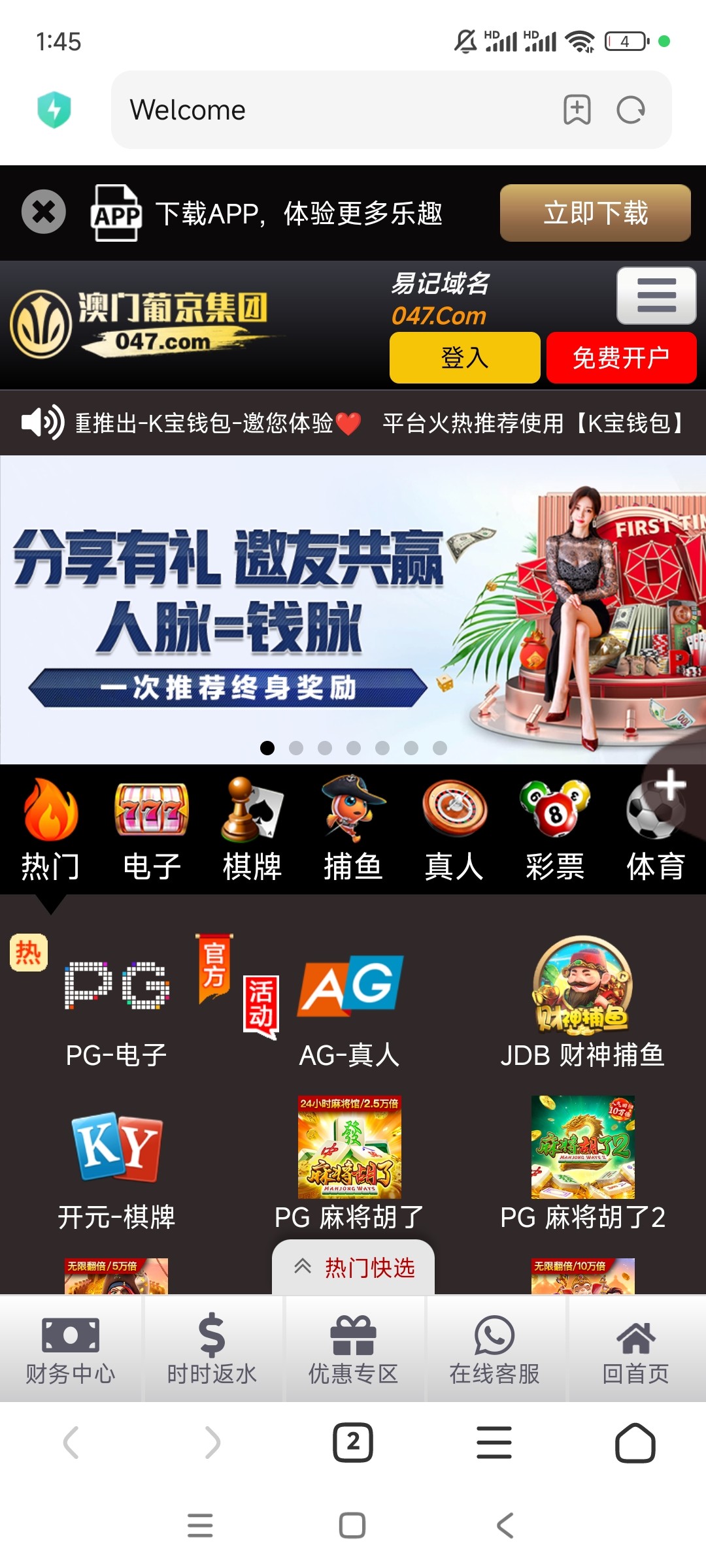Screen dimensions: 706x1568
Task: Select the 捕鱼 category
Action: coord(353,830)
